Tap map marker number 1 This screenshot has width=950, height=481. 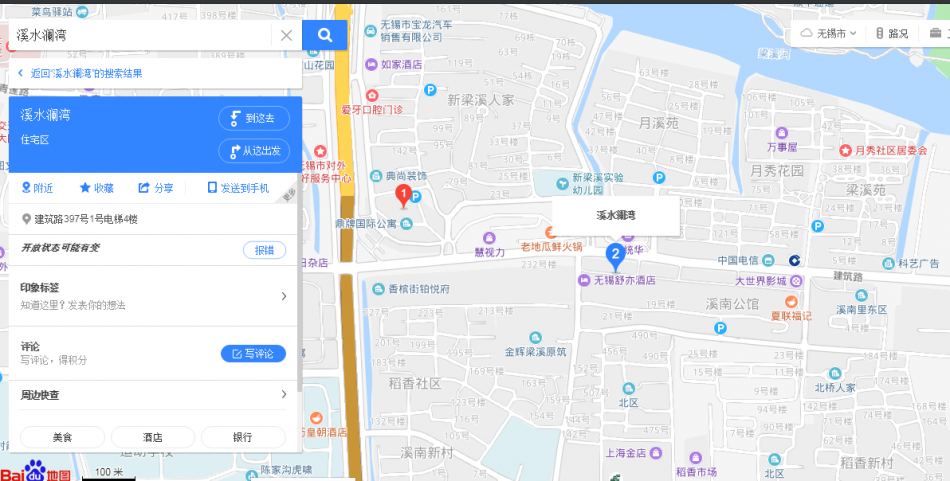pyautogui.click(x=403, y=194)
